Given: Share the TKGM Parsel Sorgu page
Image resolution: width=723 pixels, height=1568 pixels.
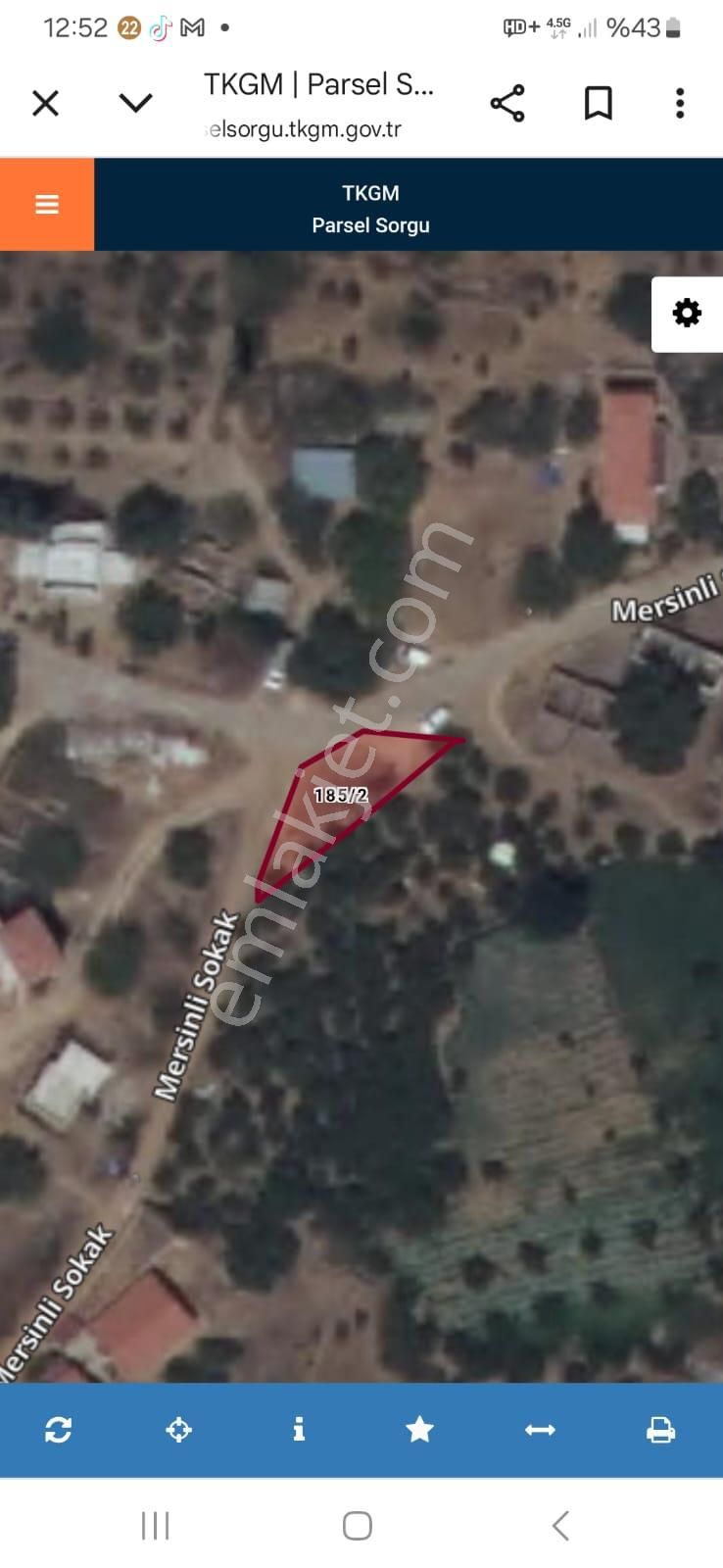Looking at the screenshot, I should [506, 103].
